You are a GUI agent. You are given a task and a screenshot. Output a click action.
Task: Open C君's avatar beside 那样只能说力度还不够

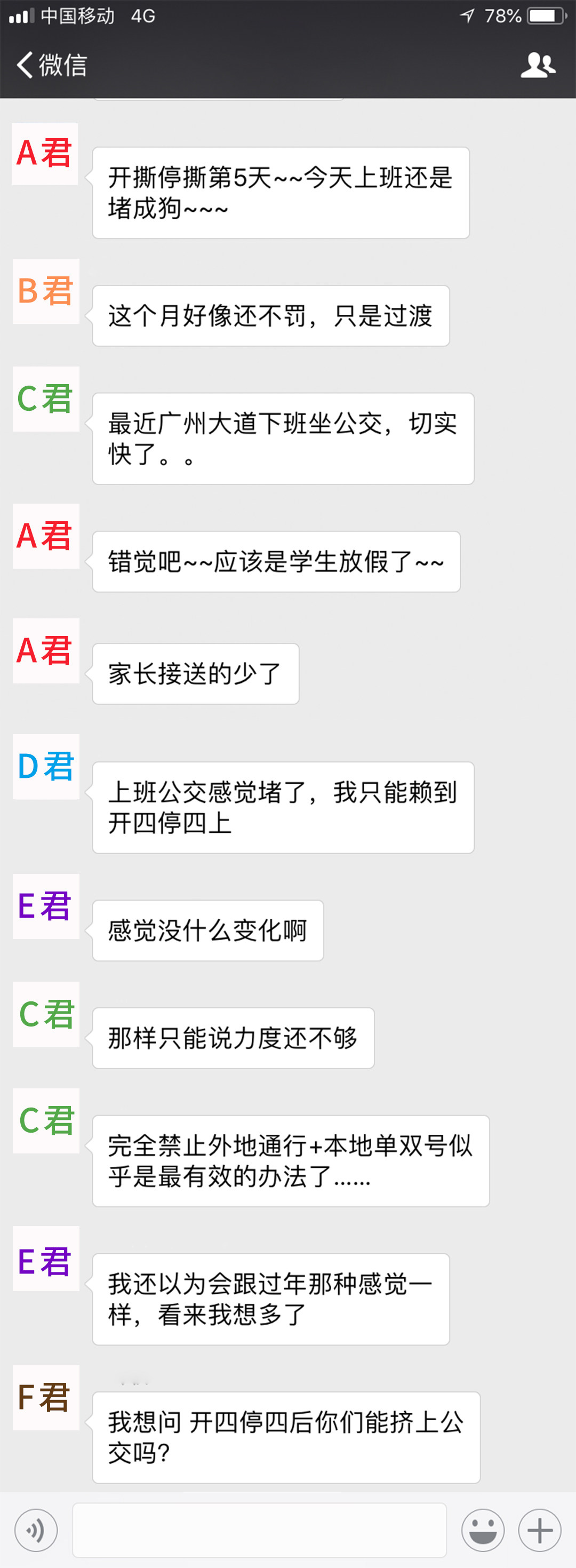pos(46,1014)
